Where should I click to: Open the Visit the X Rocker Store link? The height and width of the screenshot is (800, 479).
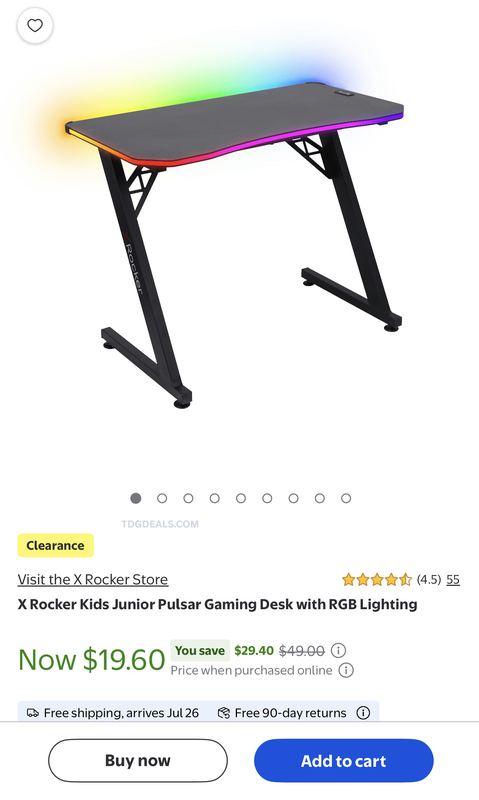[x=93, y=580]
